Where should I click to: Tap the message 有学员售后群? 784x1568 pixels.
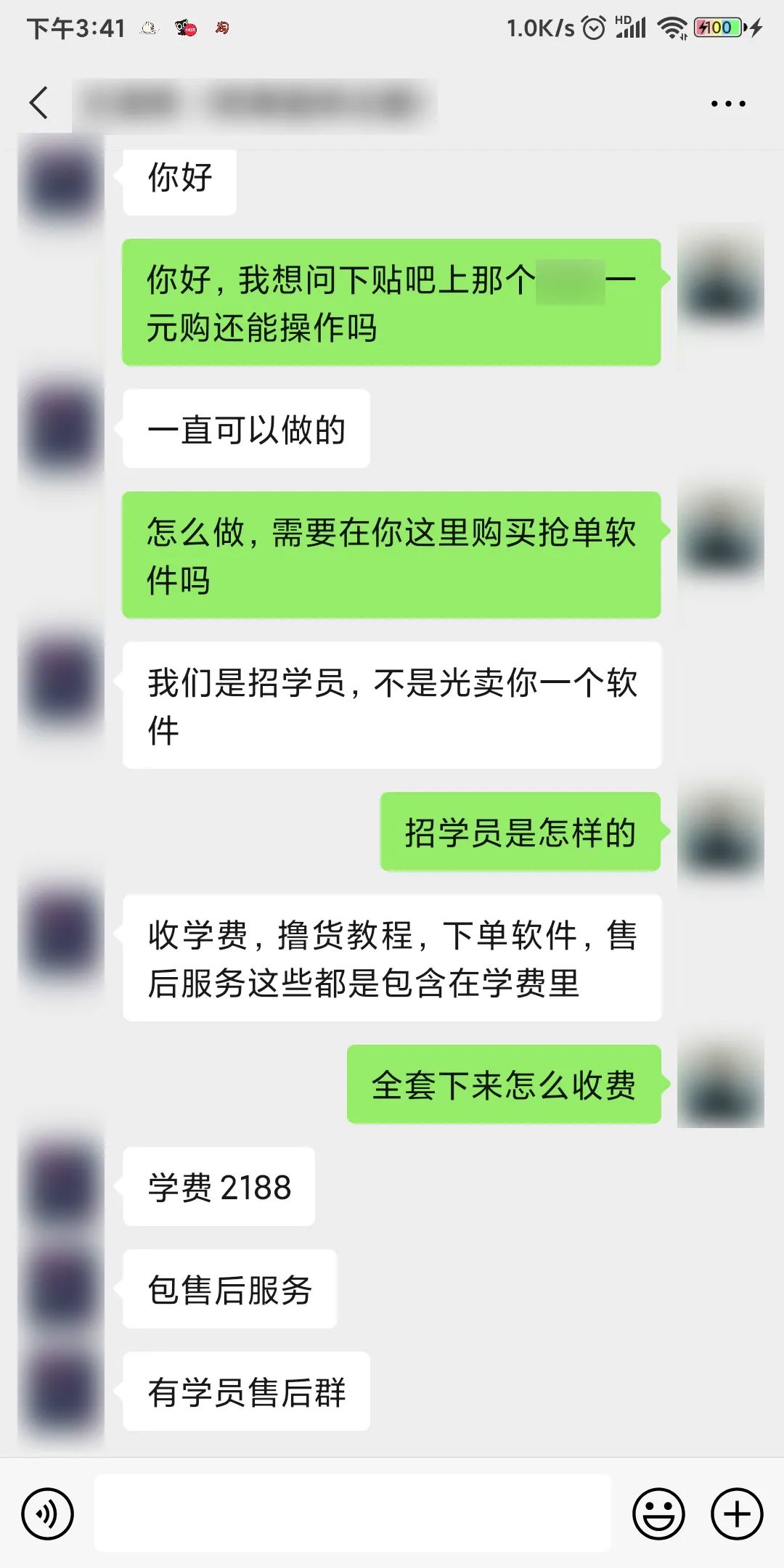click(x=247, y=1392)
